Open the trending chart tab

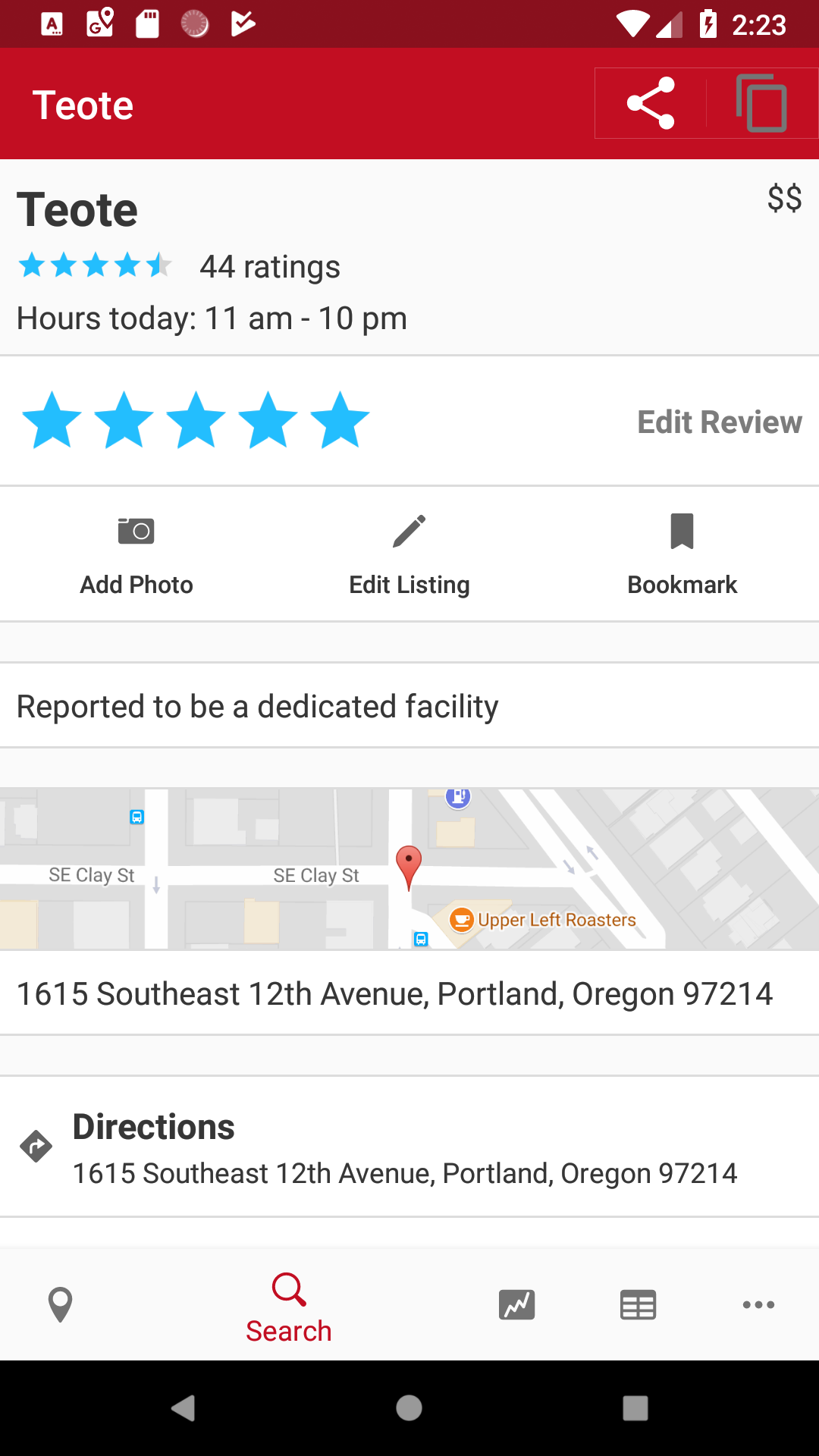click(516, 1304)
